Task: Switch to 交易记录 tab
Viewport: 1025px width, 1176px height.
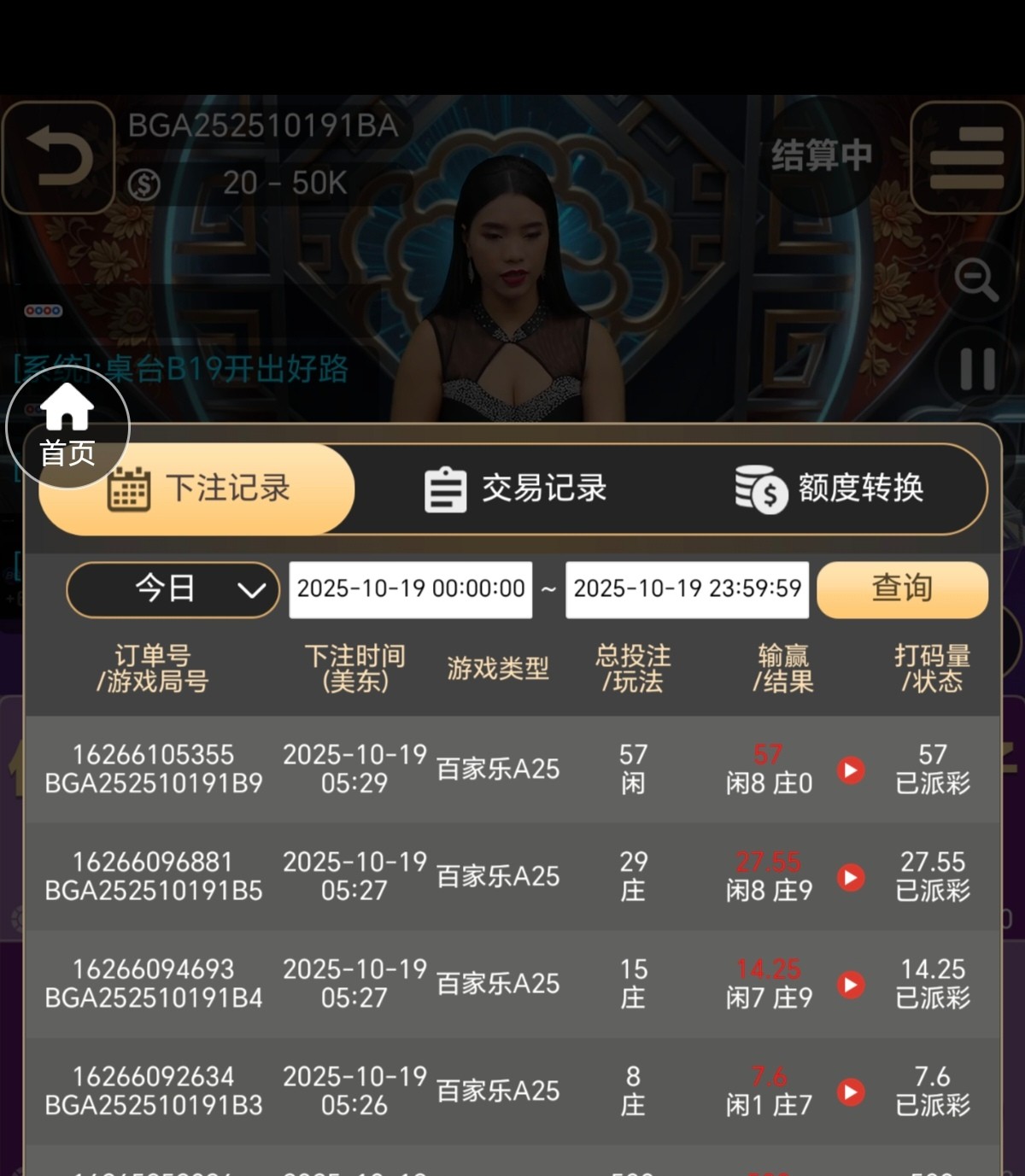Action: (x=516, y=489)
